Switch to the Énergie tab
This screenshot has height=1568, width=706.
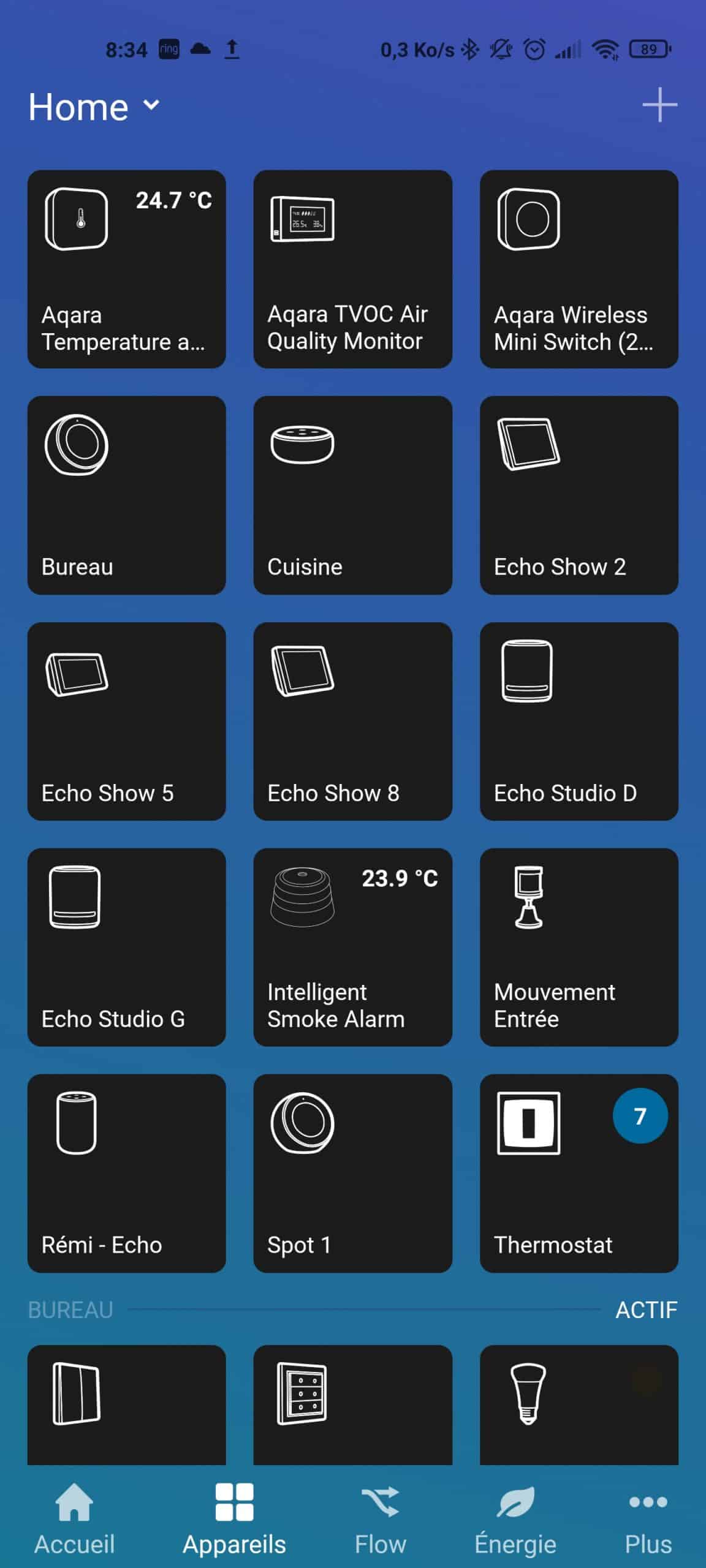coord(515,1519)
